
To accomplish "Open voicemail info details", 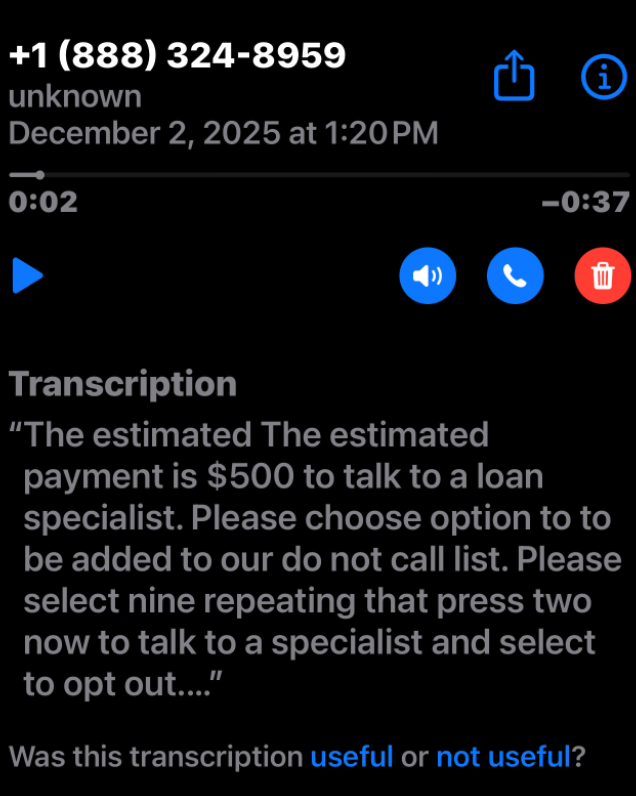I will tap(604, 77).
